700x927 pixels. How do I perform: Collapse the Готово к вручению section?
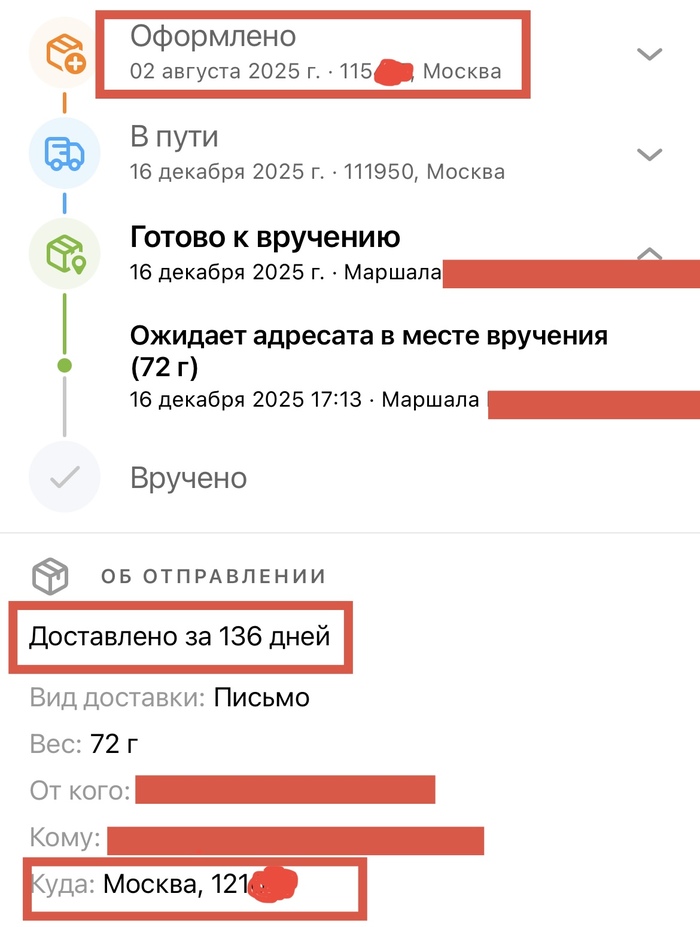[x=650, y=251]
